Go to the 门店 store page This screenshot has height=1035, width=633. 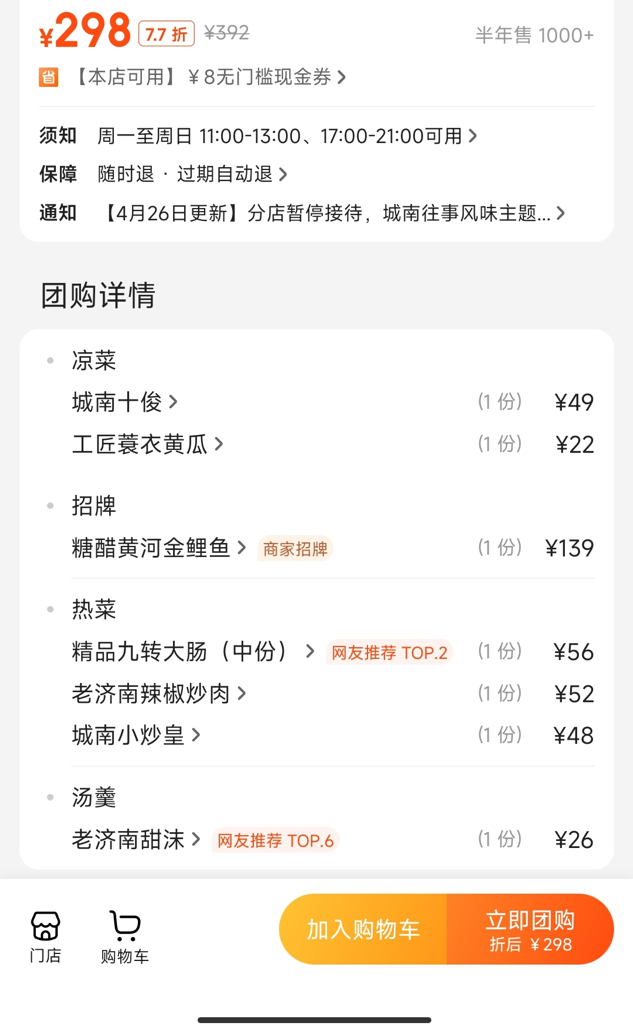(45, 937)
